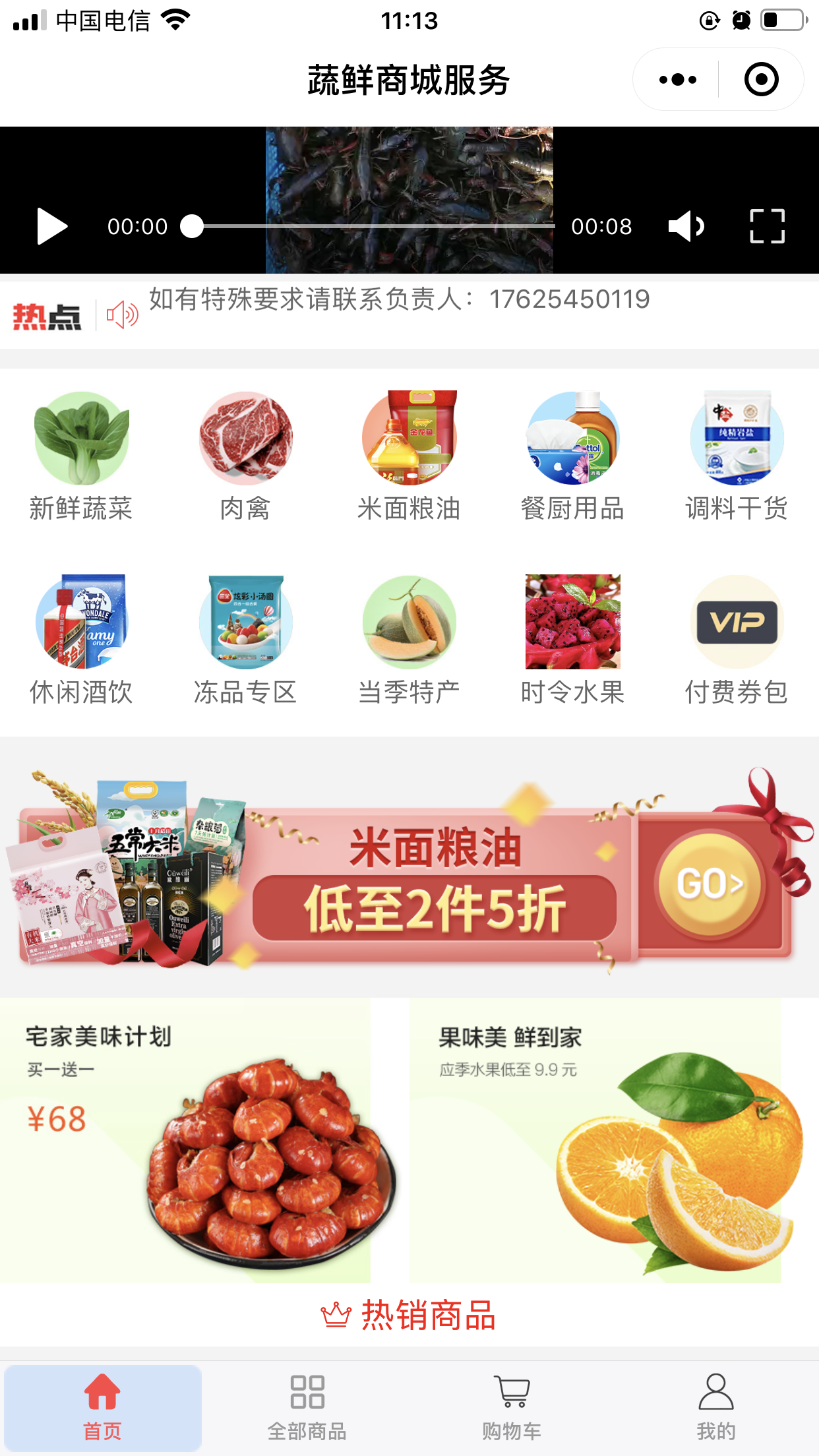Enable fullscreen video mode
The width and height of the screenshot is (819, 1456).
click(767, 226)
